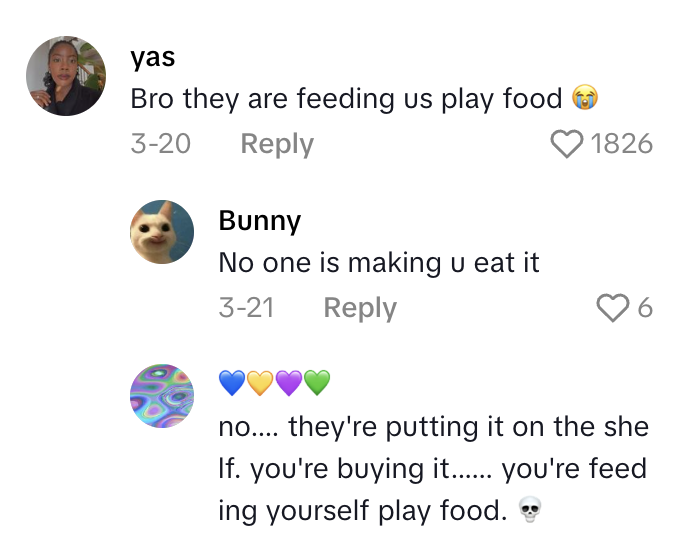Image resolution: width=698 pixels, height=536 pixels.
Task: Open username Bunny
Action: pyautogui.click(x=259, y=221)
